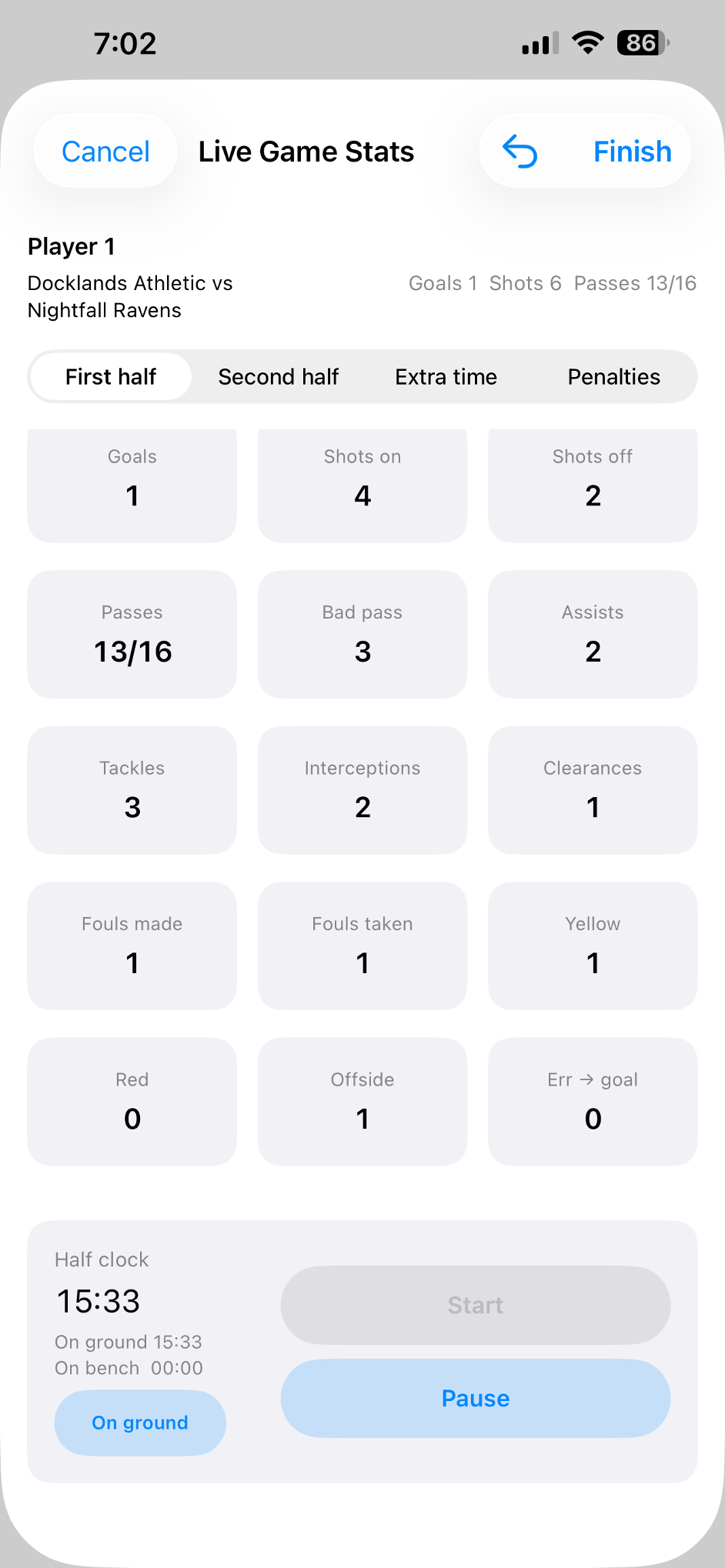Tap the undo arrow icon

tap(522, 152)
